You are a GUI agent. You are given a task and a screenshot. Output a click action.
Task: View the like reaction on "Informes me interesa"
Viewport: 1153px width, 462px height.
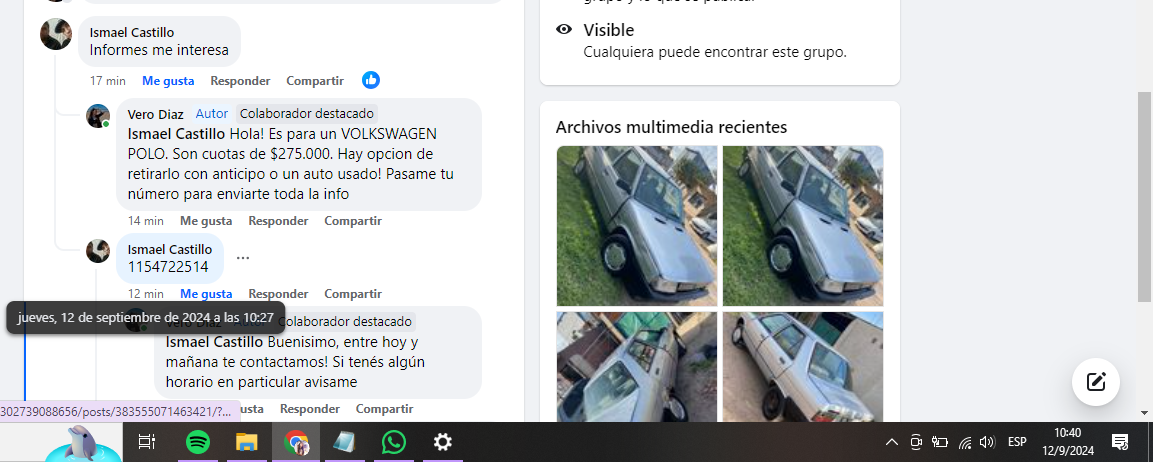[x=371, y=80]
